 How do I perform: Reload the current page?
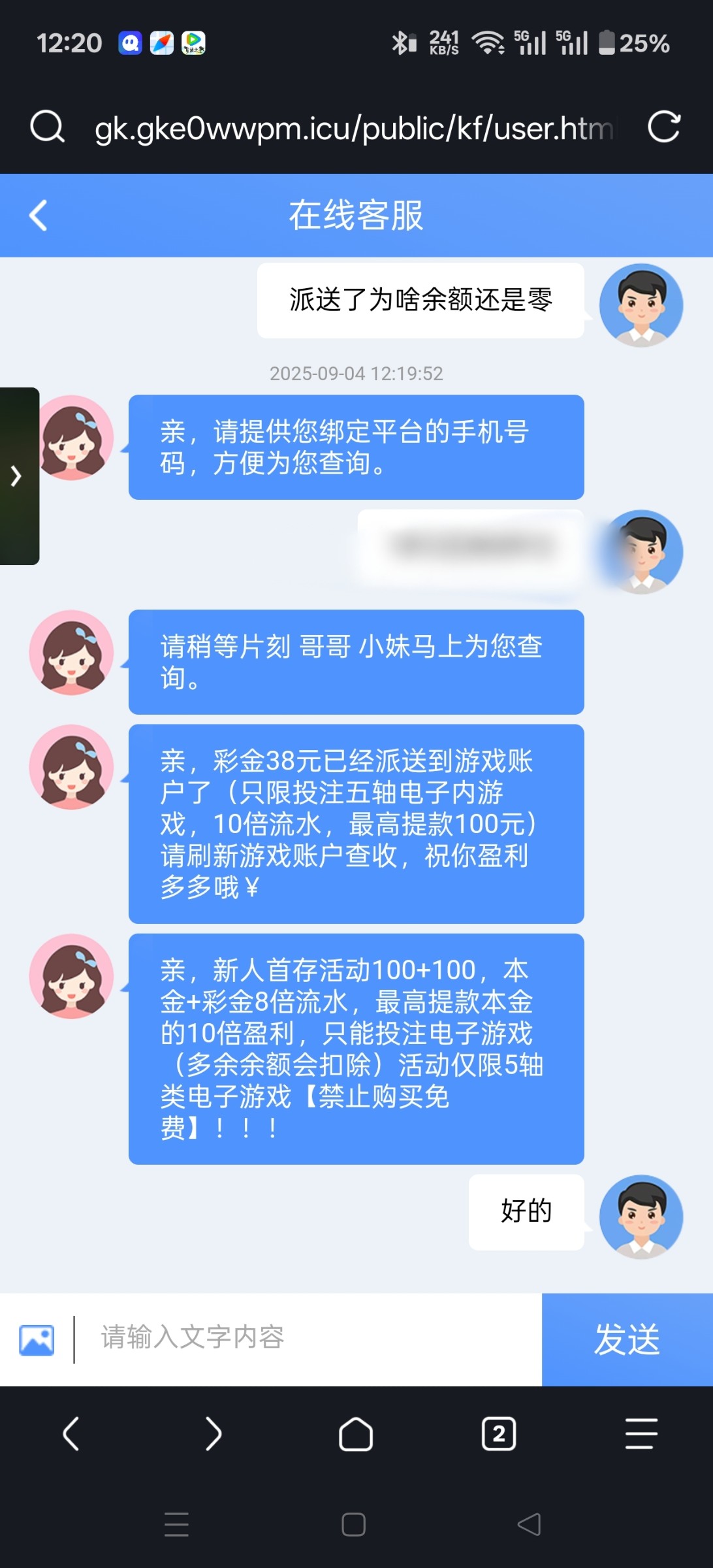663,127
